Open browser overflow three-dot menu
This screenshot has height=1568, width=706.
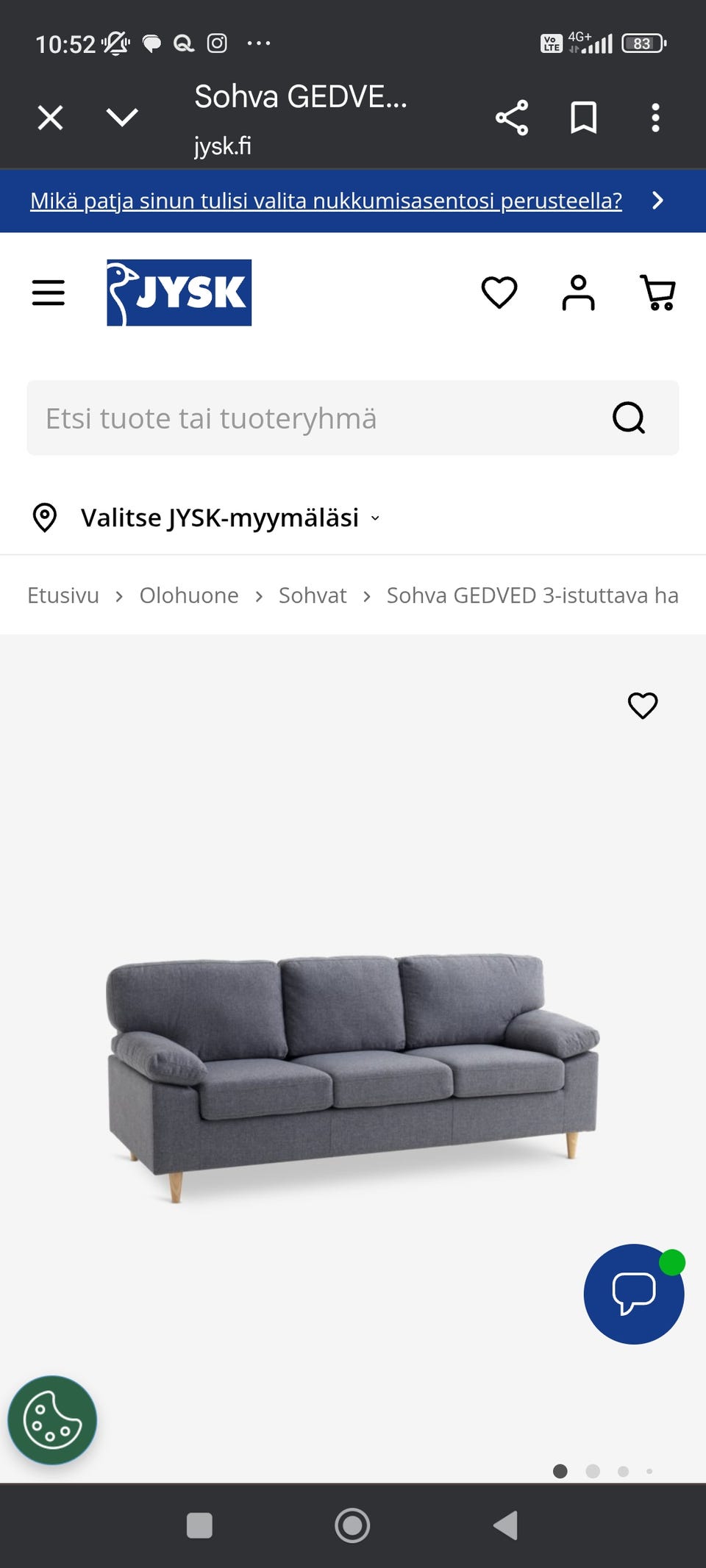655,115
